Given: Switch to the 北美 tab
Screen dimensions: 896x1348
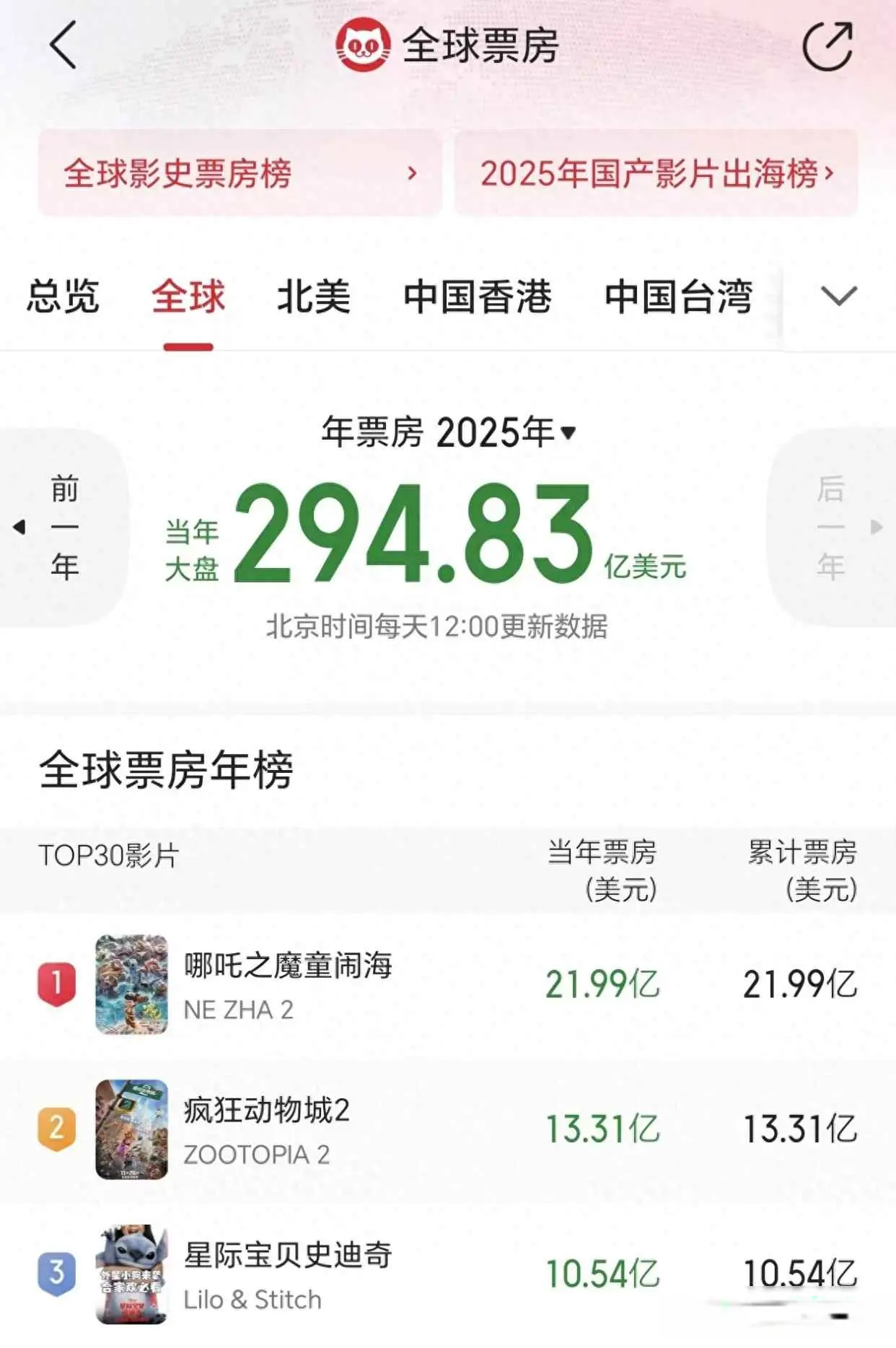Looking at the screenshot, I should coord(314,297).
